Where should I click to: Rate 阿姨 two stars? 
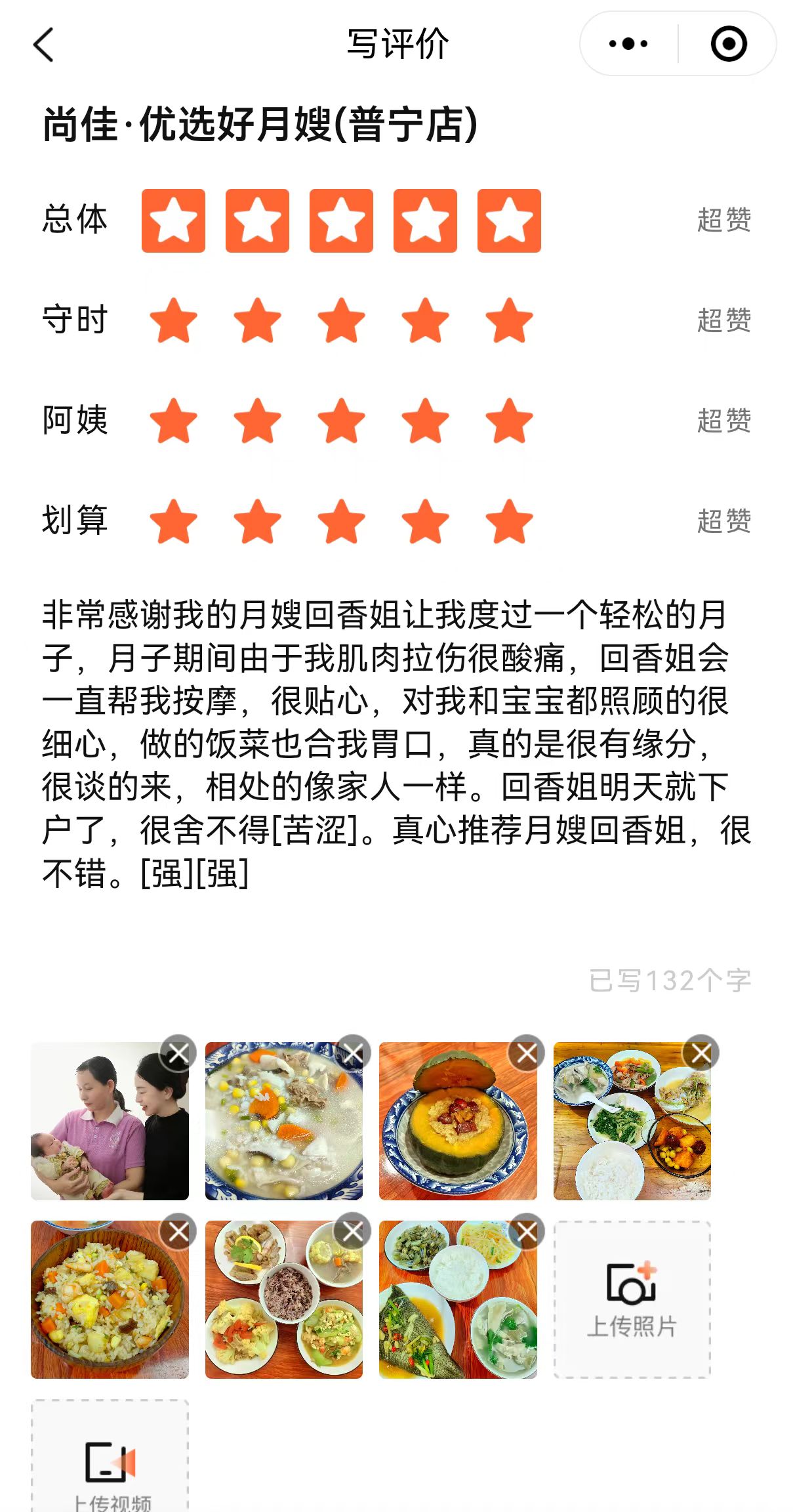pos(257,421)
